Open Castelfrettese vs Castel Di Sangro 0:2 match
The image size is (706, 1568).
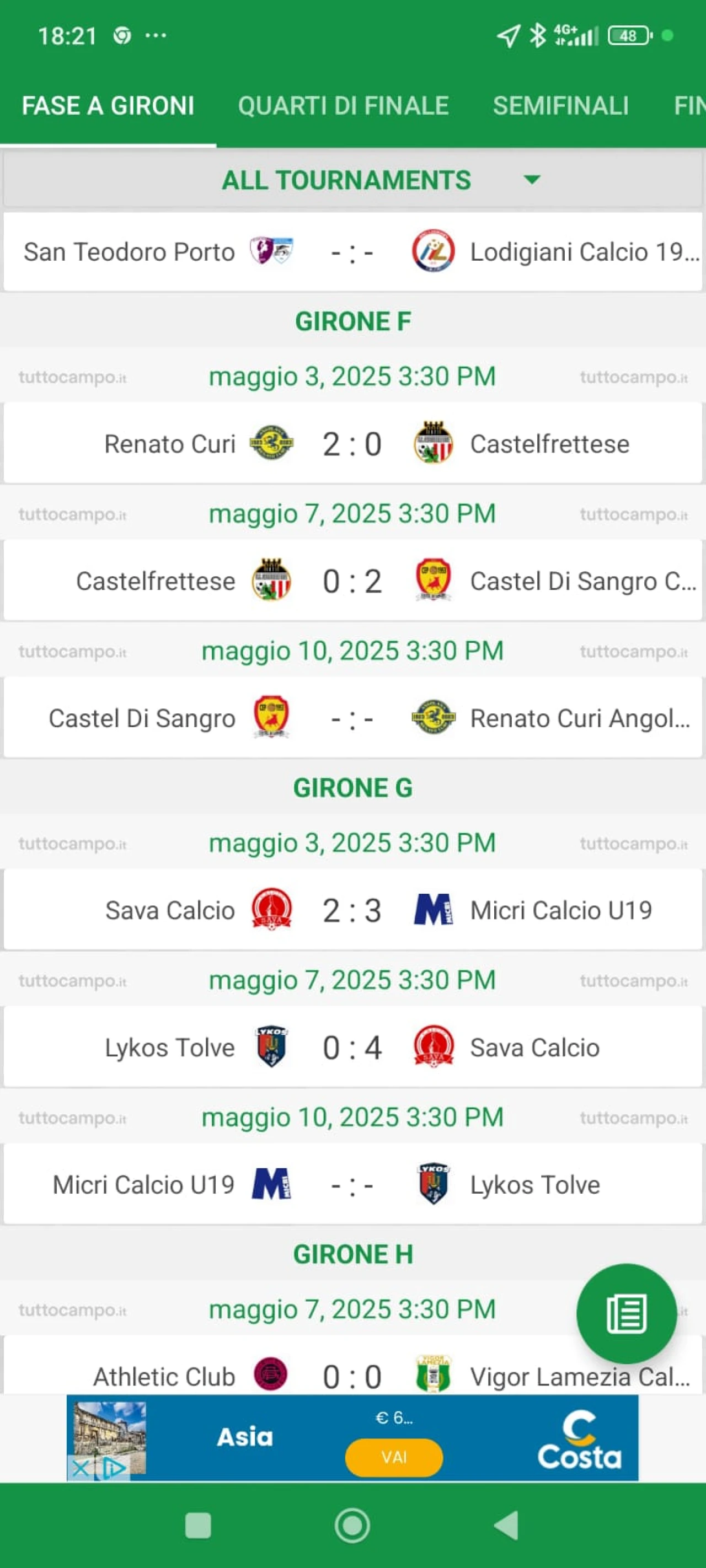pyautogui.click(x=352, y=581)
